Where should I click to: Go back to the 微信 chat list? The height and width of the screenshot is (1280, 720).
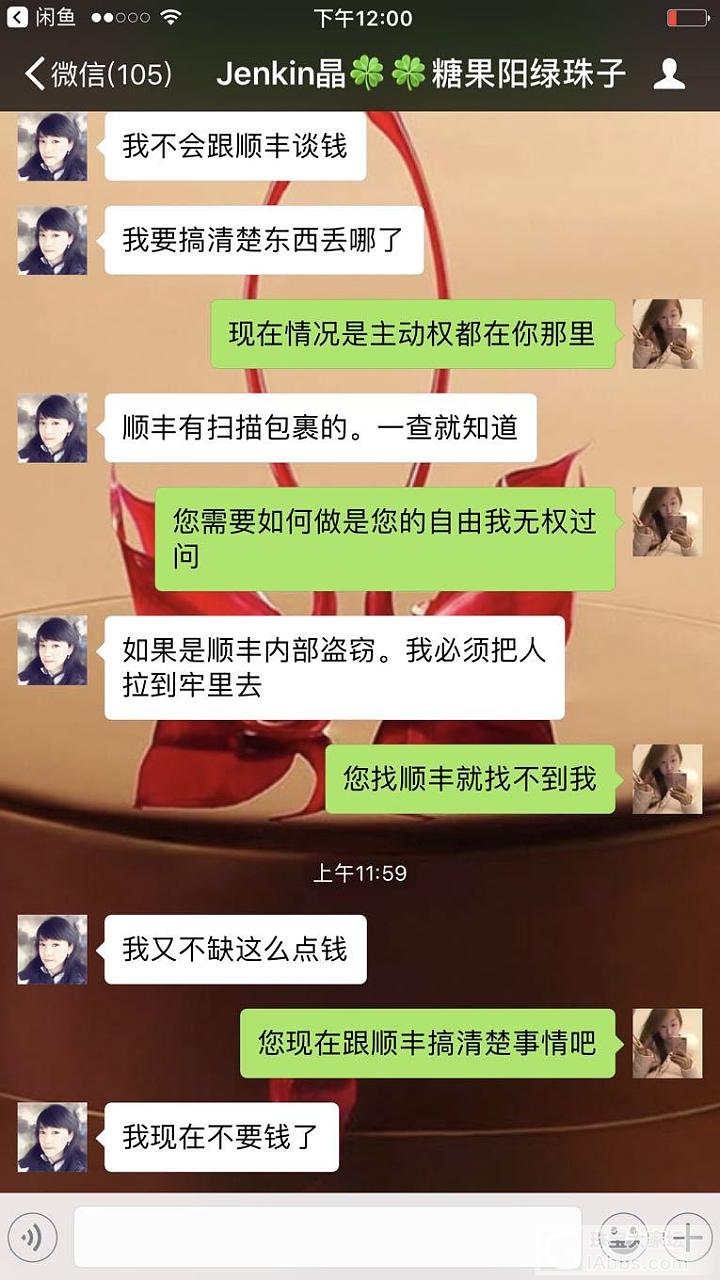pos(98,74)
